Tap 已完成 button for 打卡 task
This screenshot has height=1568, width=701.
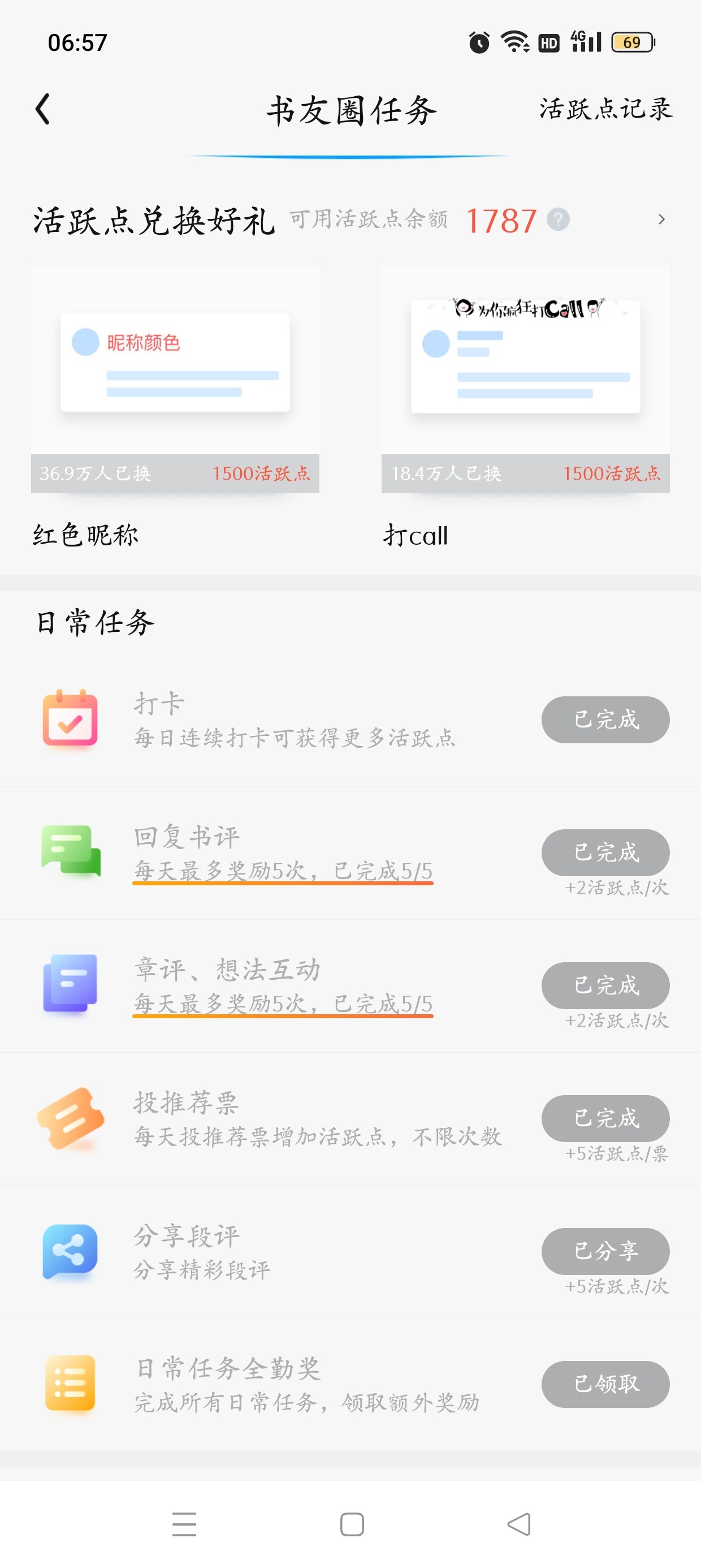click(x=605, y=720)
